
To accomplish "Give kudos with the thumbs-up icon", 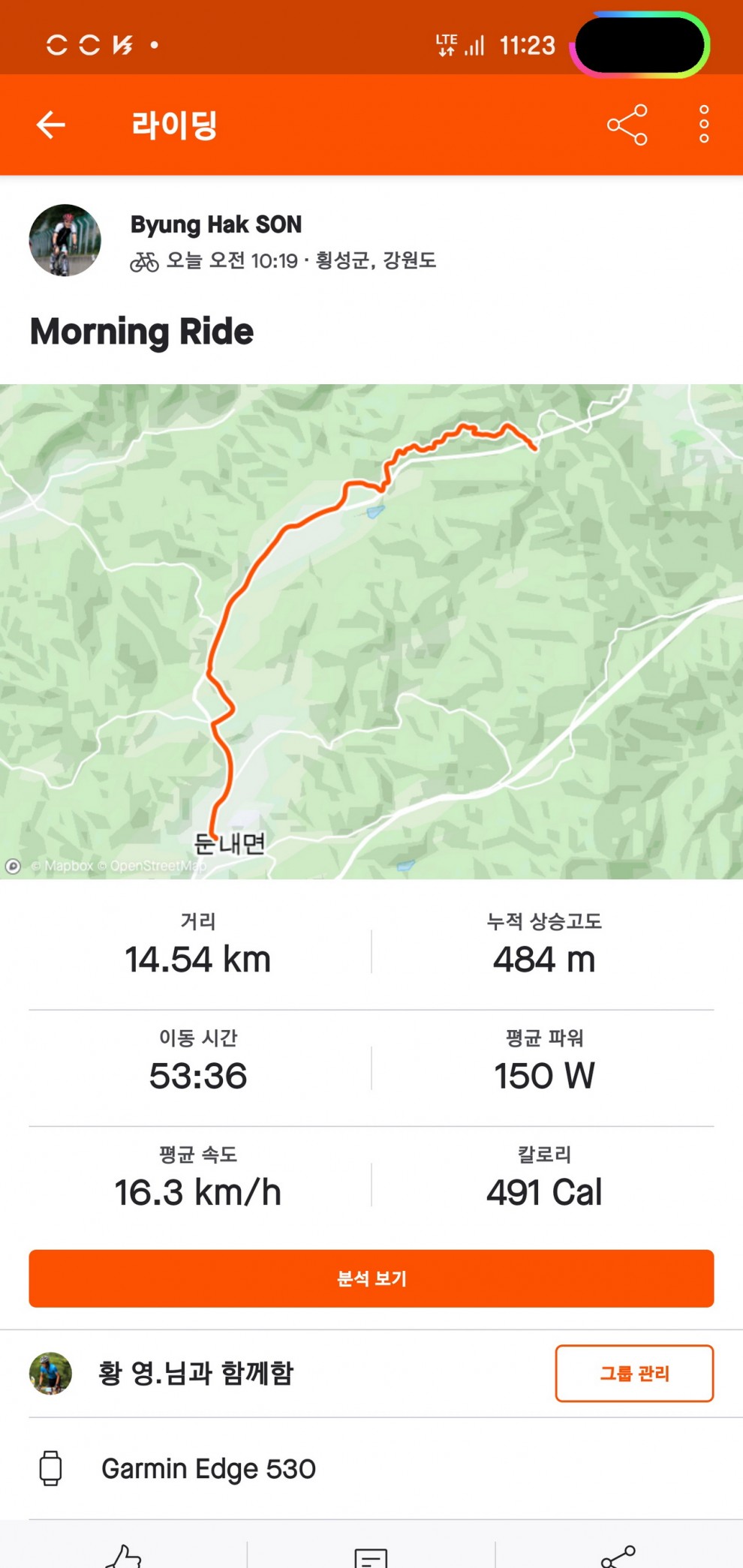I will pos(124,1556).
